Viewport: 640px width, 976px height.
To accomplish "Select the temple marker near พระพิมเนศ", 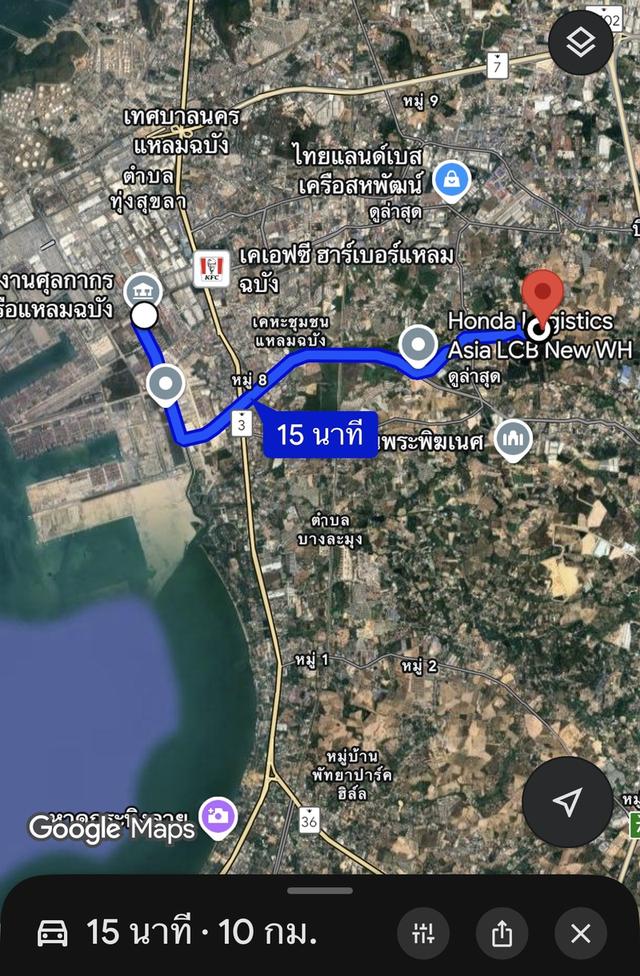I will click(x=514, y=438).
